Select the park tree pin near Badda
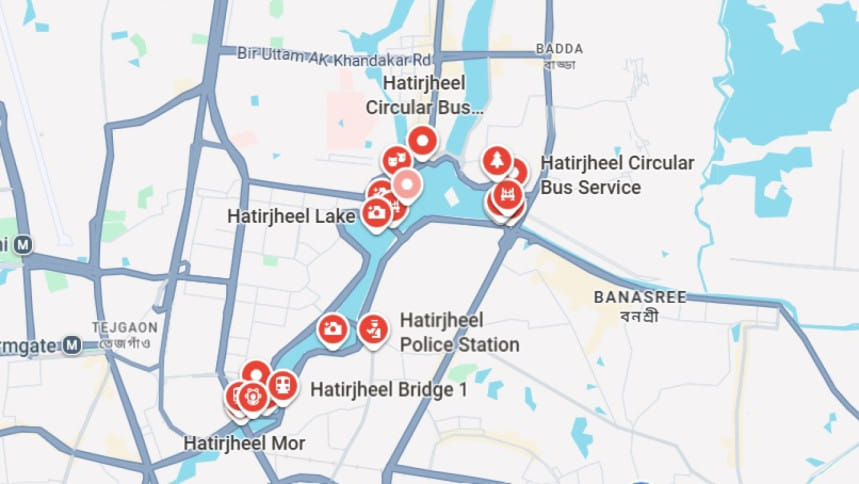859x484 pixels. pos(496,160)
